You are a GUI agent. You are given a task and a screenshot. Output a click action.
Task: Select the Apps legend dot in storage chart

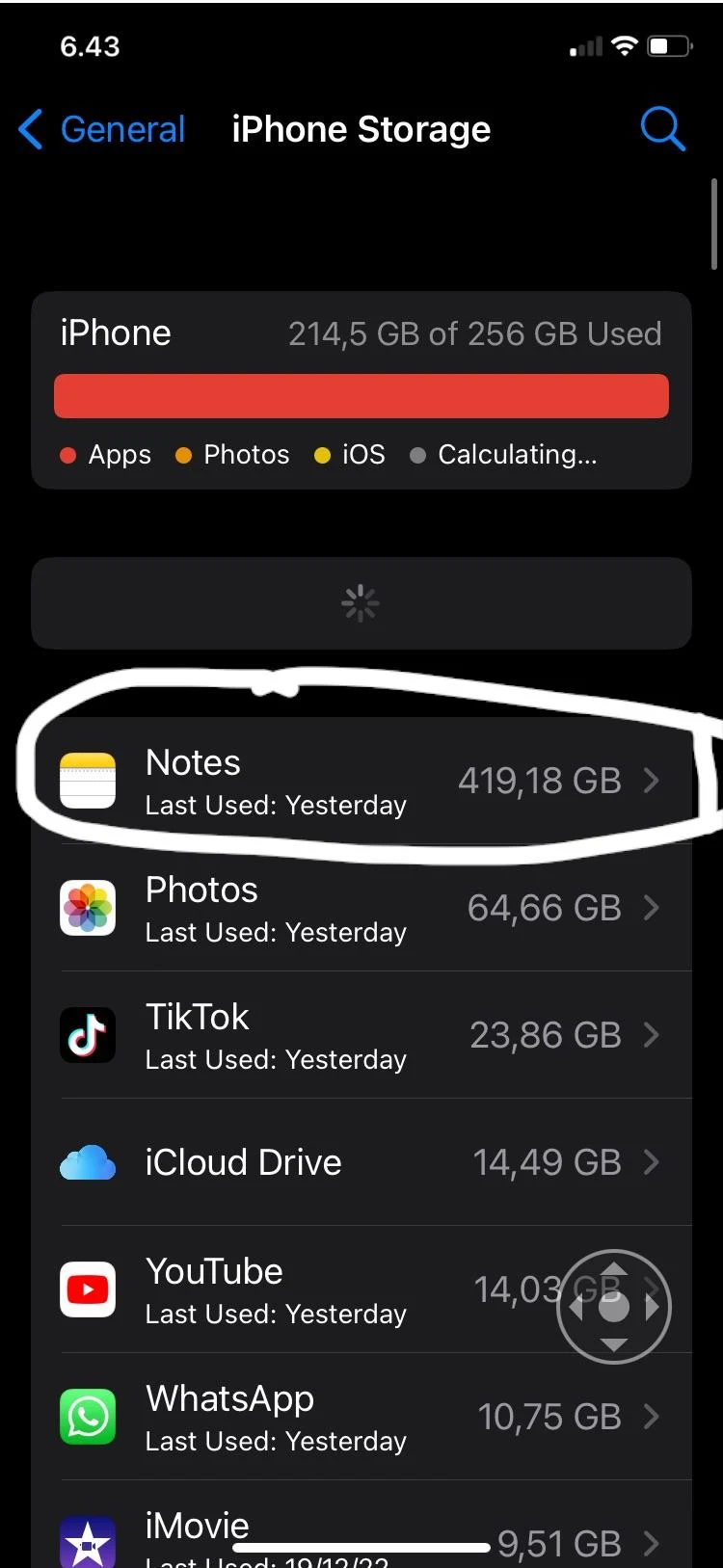[68, 454]
